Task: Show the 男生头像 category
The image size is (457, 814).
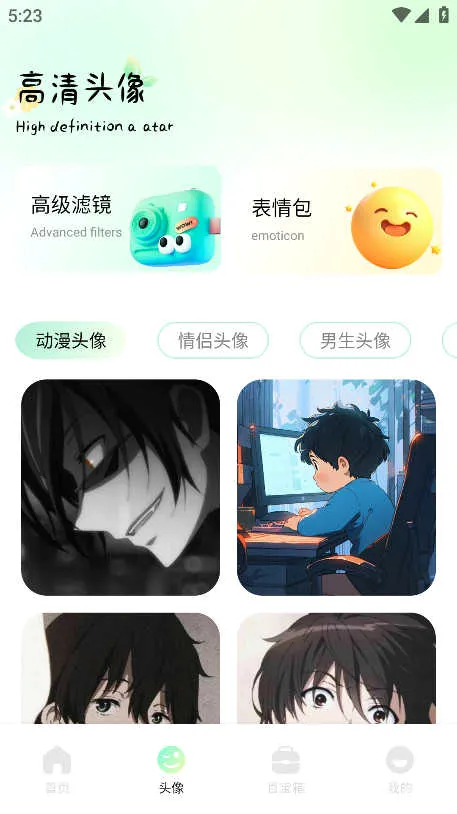Action: [x=355, y=341]
